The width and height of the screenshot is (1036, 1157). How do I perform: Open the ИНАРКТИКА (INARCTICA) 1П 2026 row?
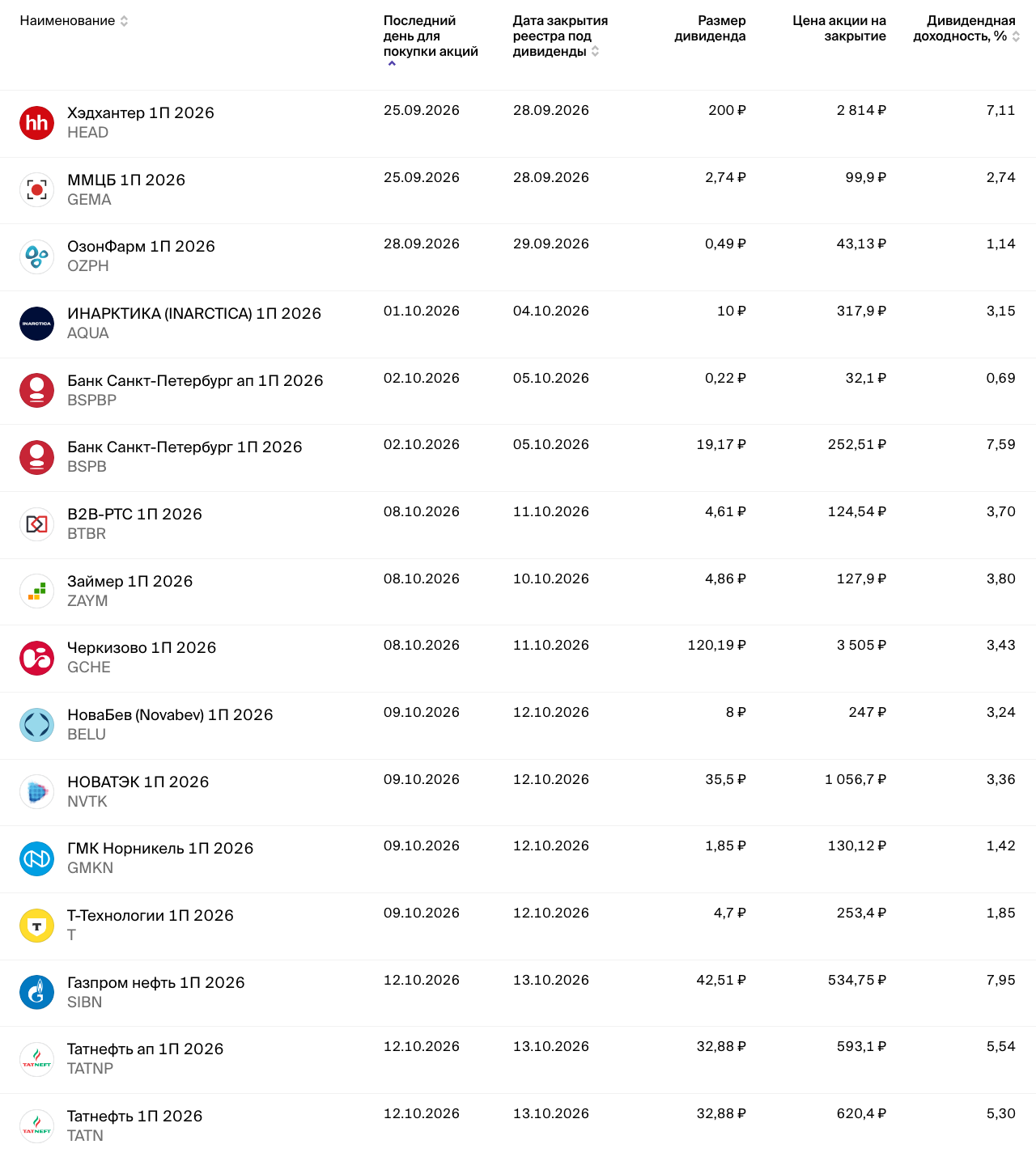(x=518, y=324)
